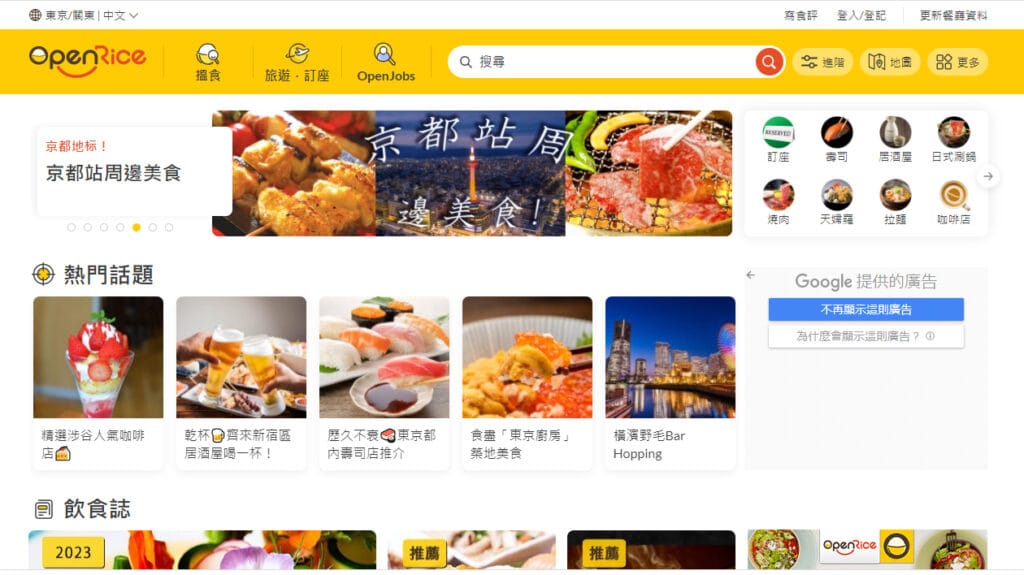The image size is (1024, 575).
Task: Open 精選涉谷人氣咖啡店 topic card
Action: [x=98, y=381]
